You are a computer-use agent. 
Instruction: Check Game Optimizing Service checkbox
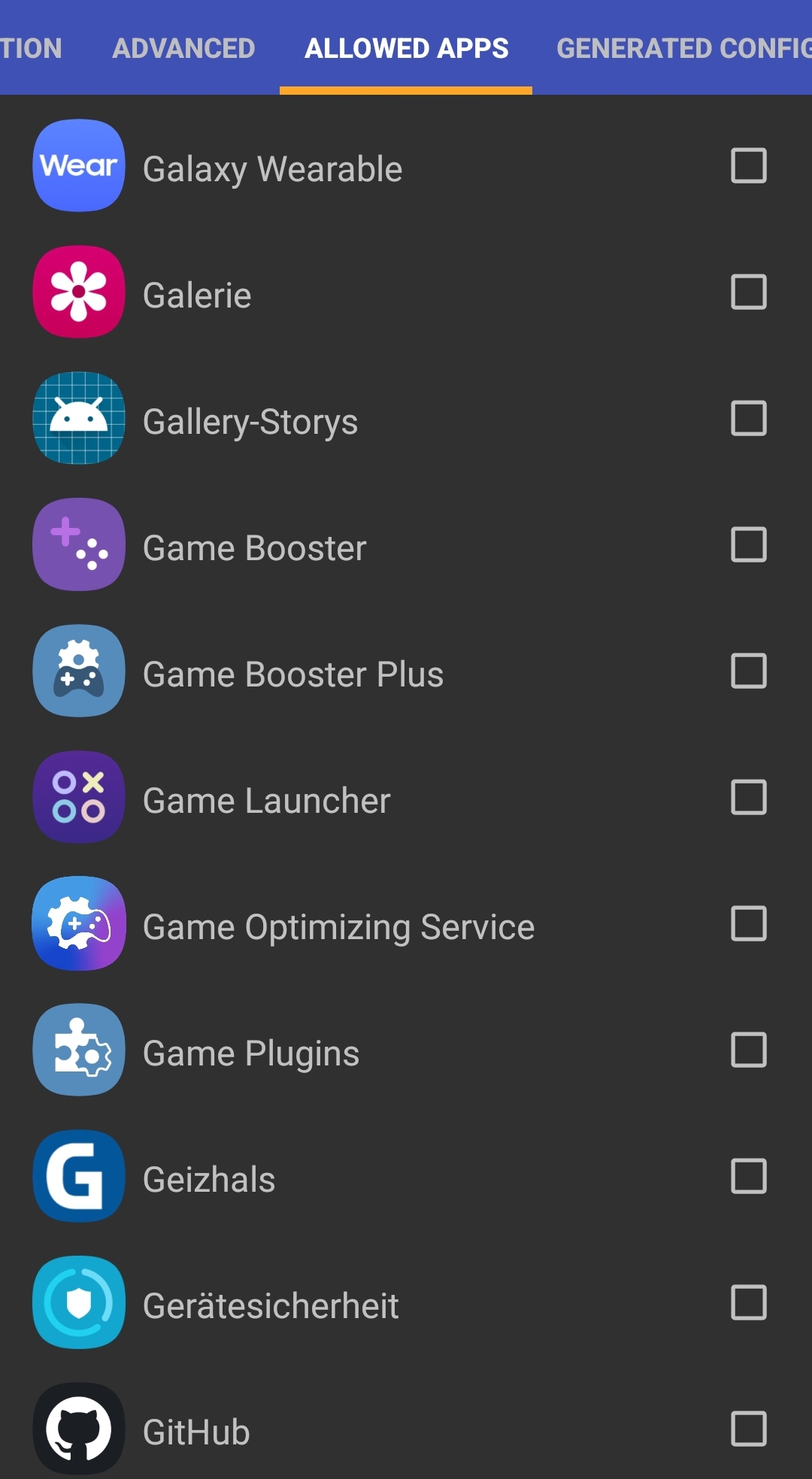[748, 923]
